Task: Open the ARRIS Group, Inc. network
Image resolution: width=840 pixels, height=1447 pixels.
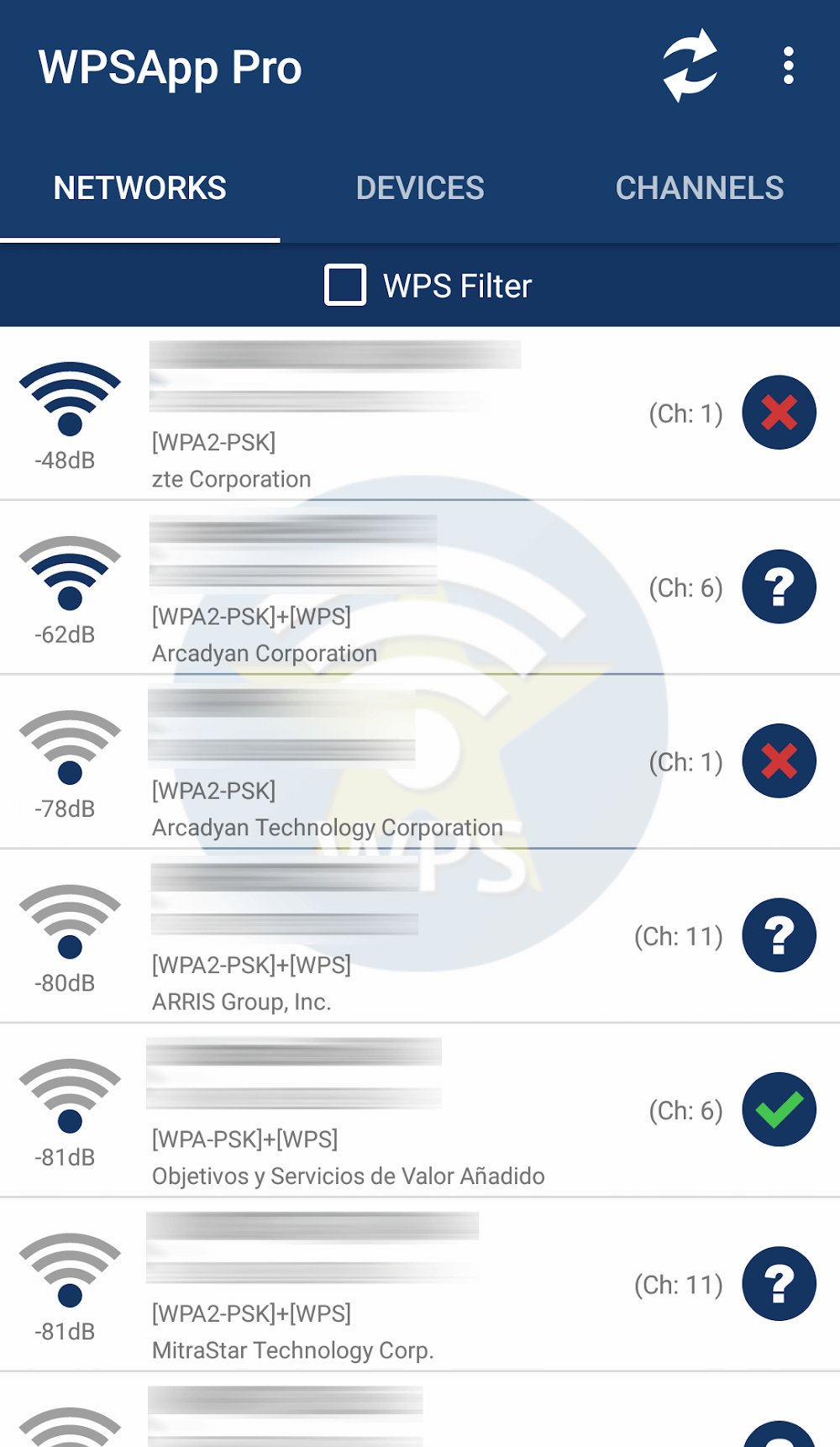Action: (x=378, y=936)
